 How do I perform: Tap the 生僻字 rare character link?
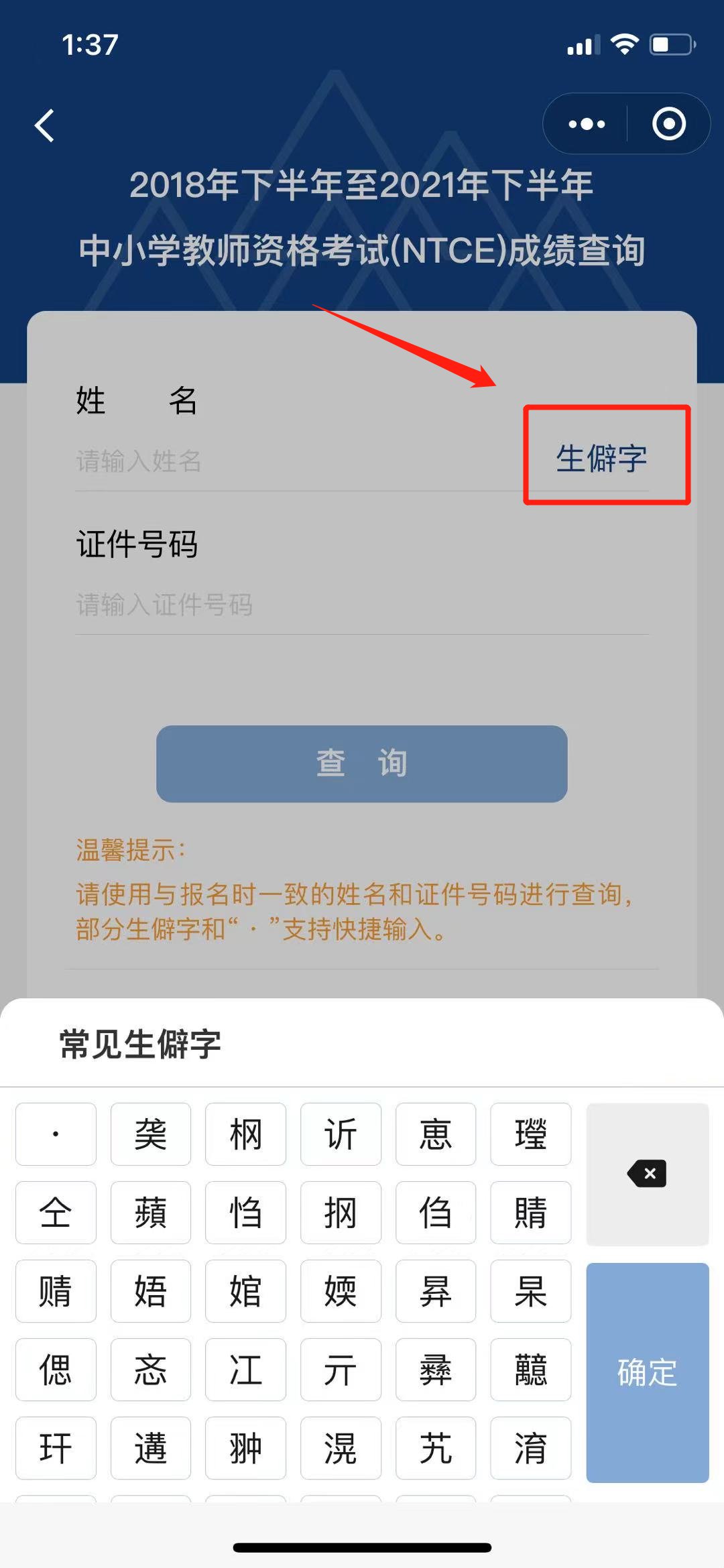coord(601,459)
